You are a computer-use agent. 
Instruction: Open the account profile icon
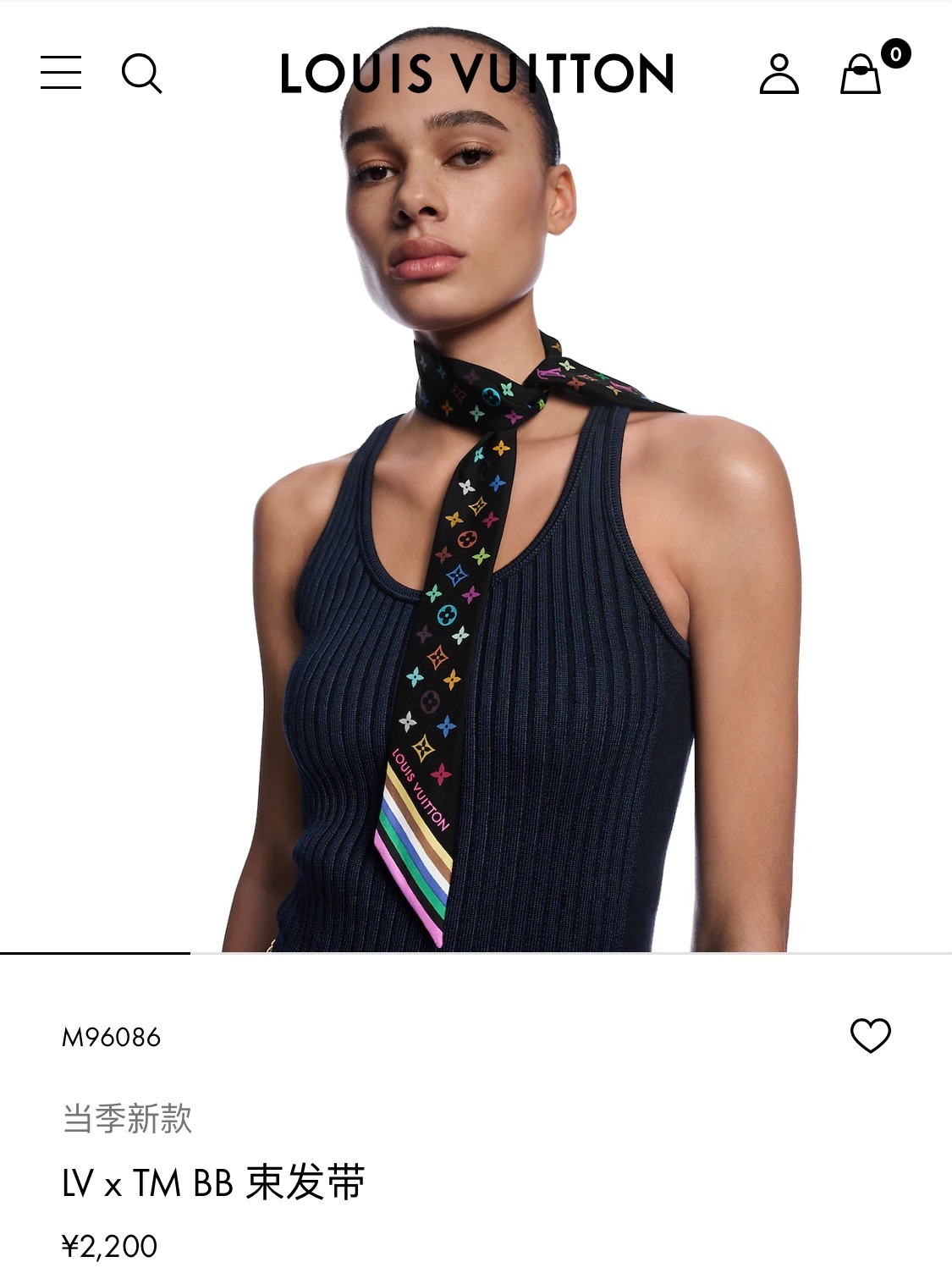click(x=779, y=74)
